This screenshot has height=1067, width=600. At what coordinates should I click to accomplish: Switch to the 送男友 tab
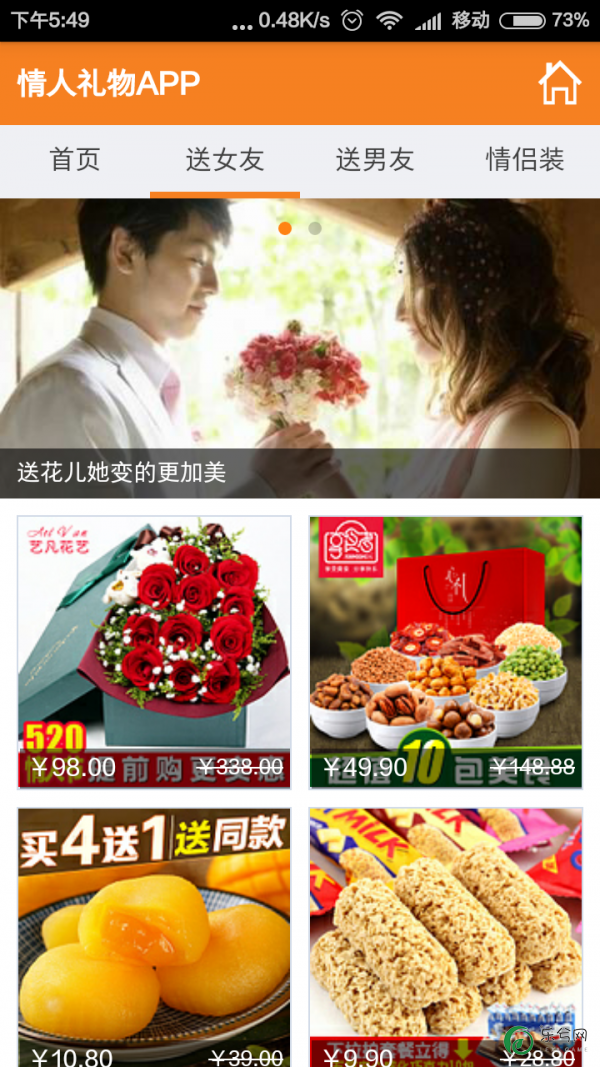375,160
